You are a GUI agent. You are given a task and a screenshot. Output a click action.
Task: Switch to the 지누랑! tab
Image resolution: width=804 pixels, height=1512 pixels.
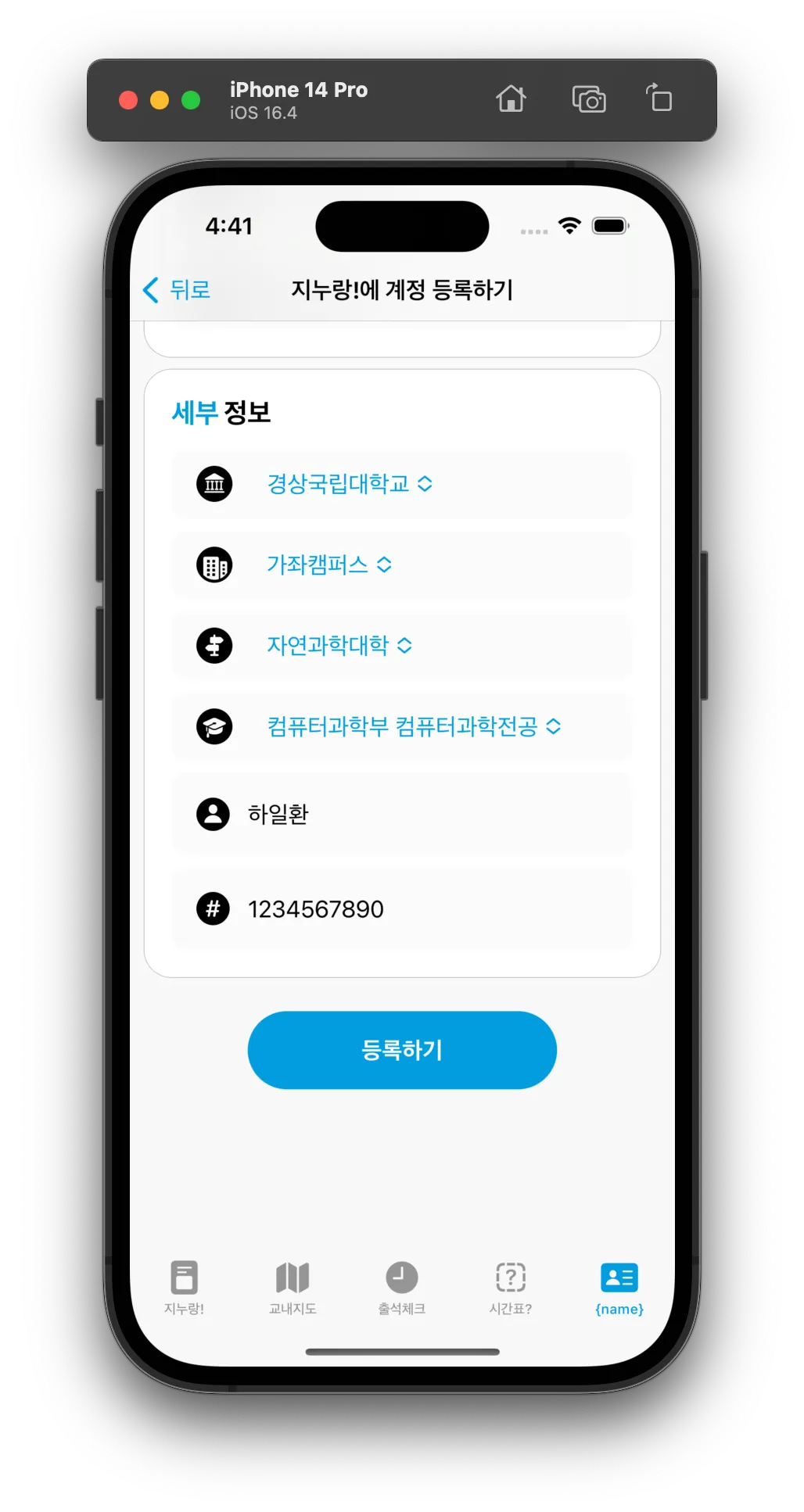[x=184, y=1288]
